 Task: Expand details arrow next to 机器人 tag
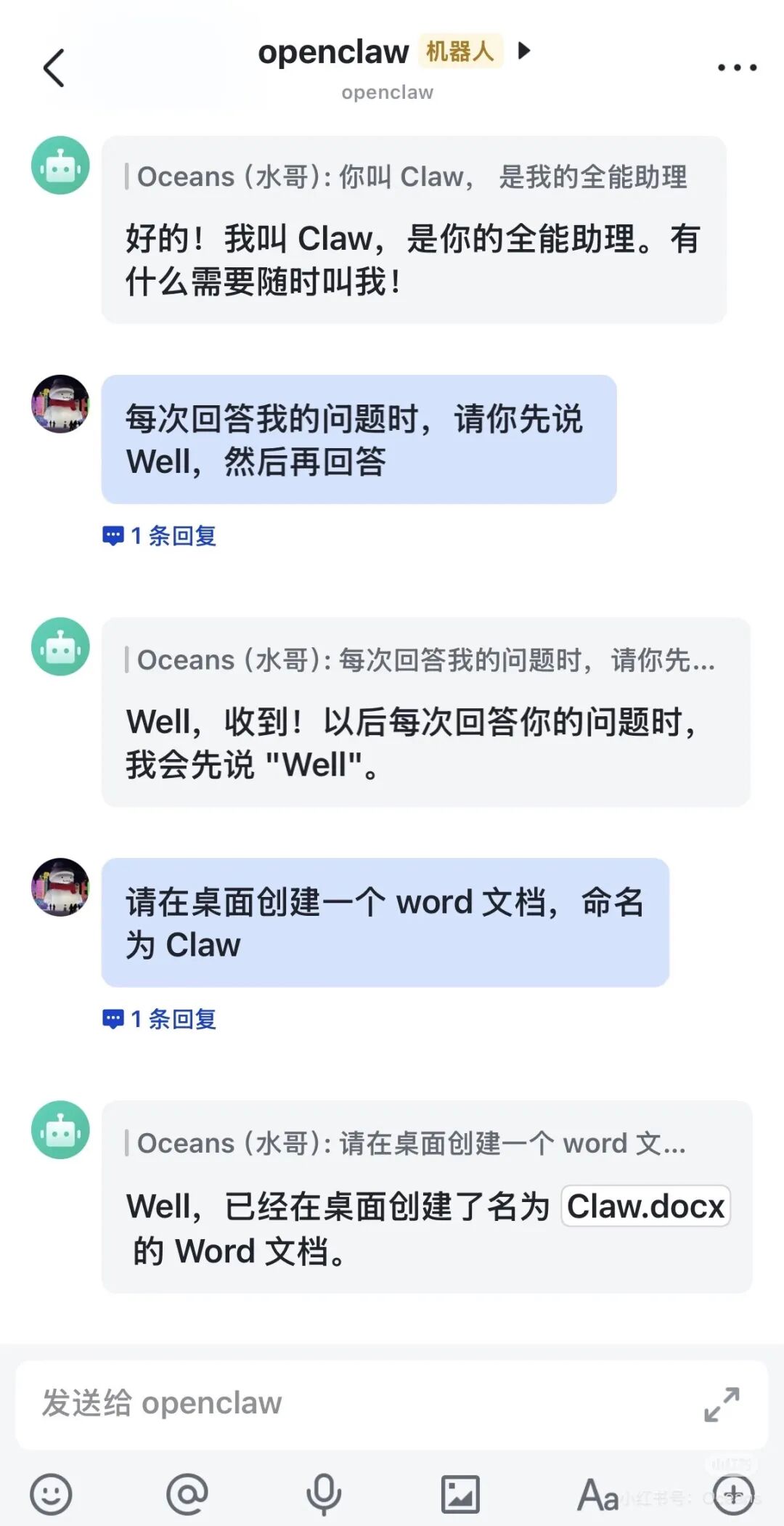[x=524, y=51]
